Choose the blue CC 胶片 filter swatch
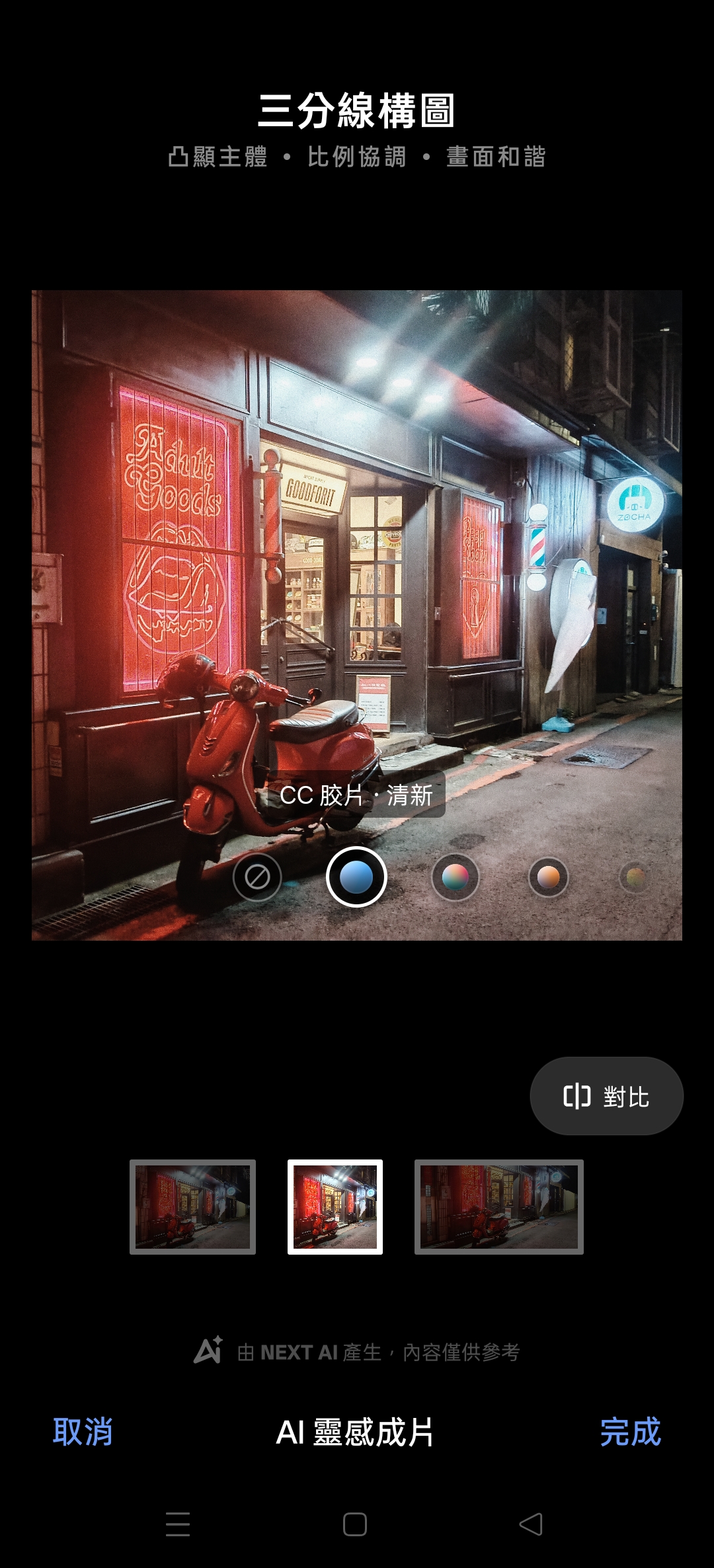 356,877
